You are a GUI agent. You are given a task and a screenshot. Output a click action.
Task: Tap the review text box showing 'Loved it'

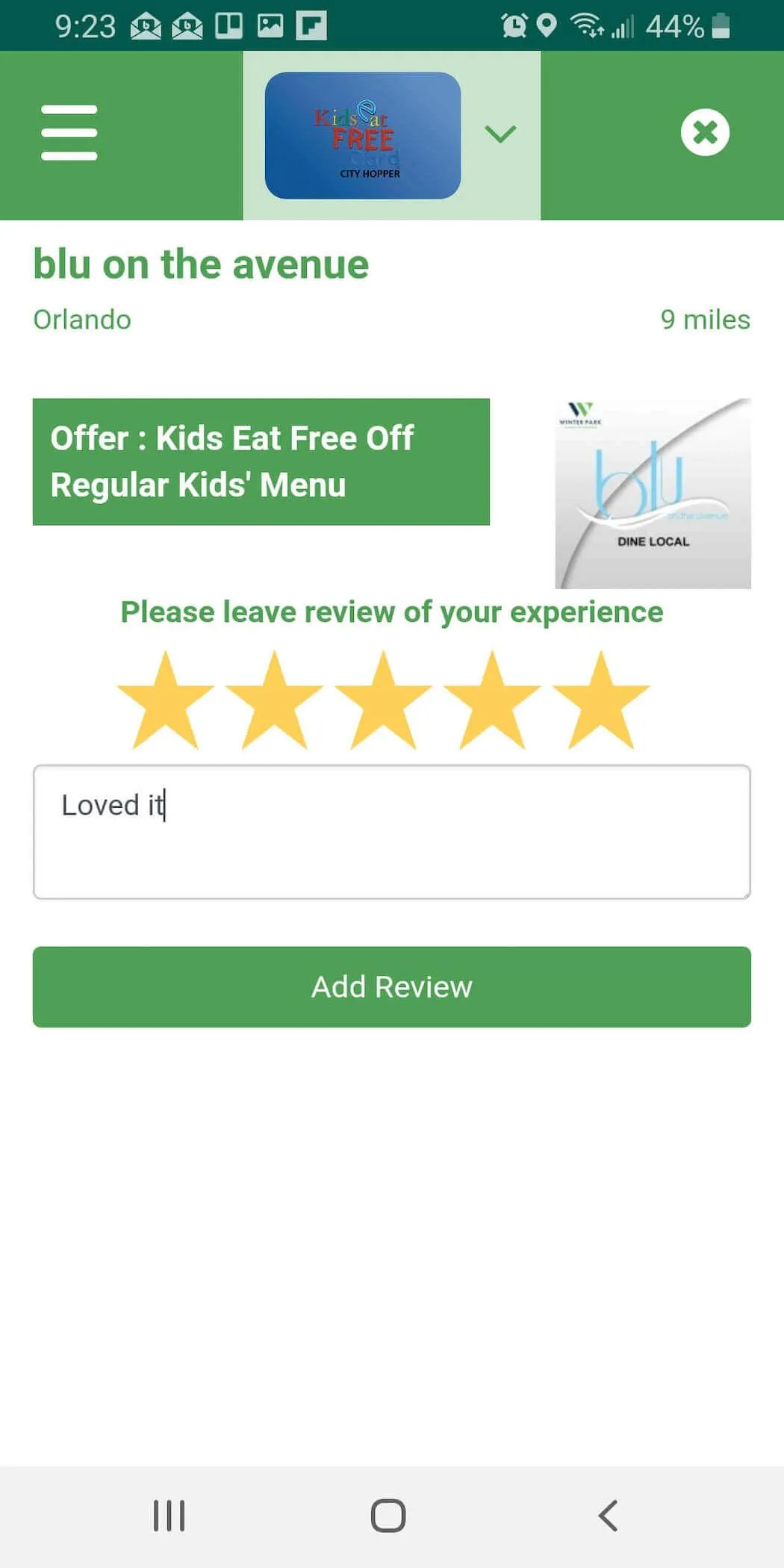tap(391, 830)
